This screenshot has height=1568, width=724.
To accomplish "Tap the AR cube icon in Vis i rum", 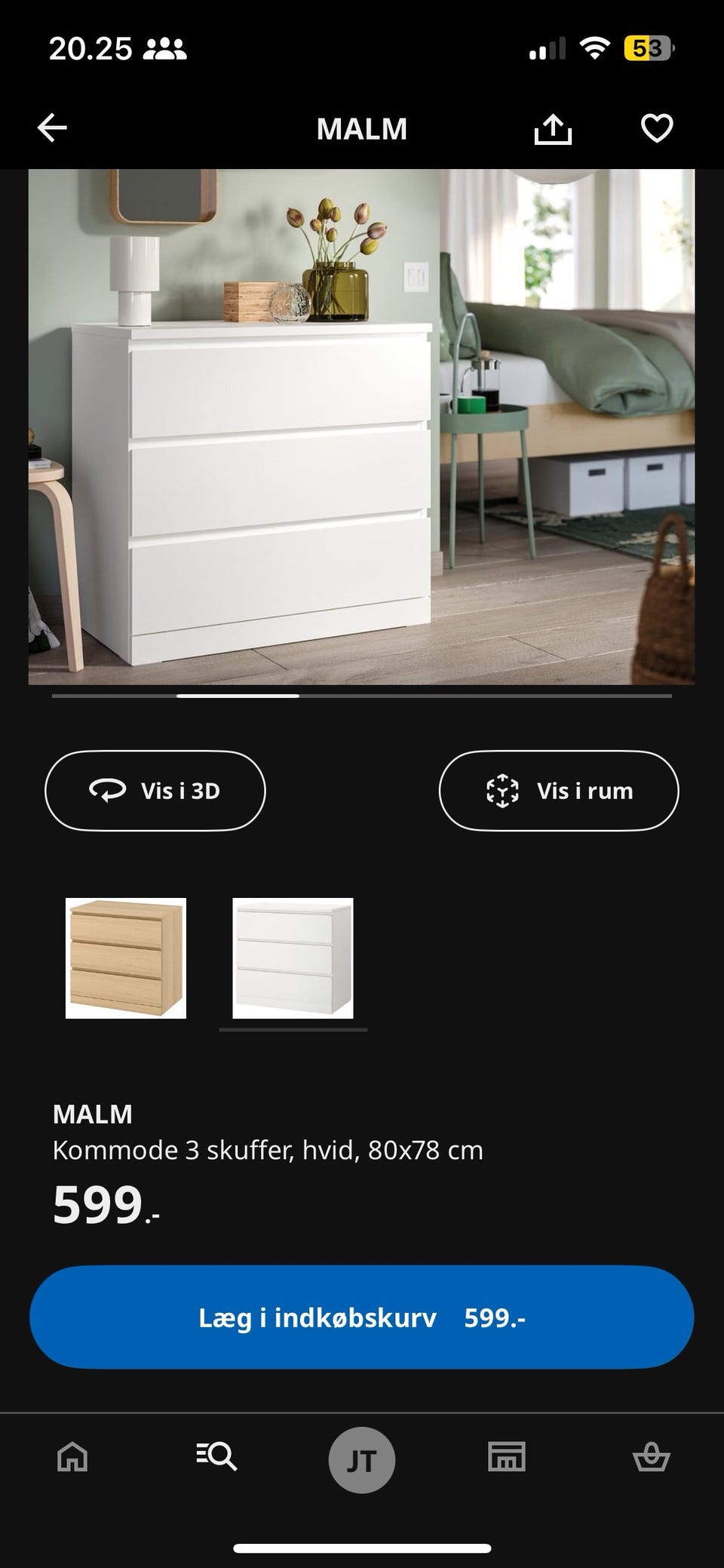I will [502, 790].
